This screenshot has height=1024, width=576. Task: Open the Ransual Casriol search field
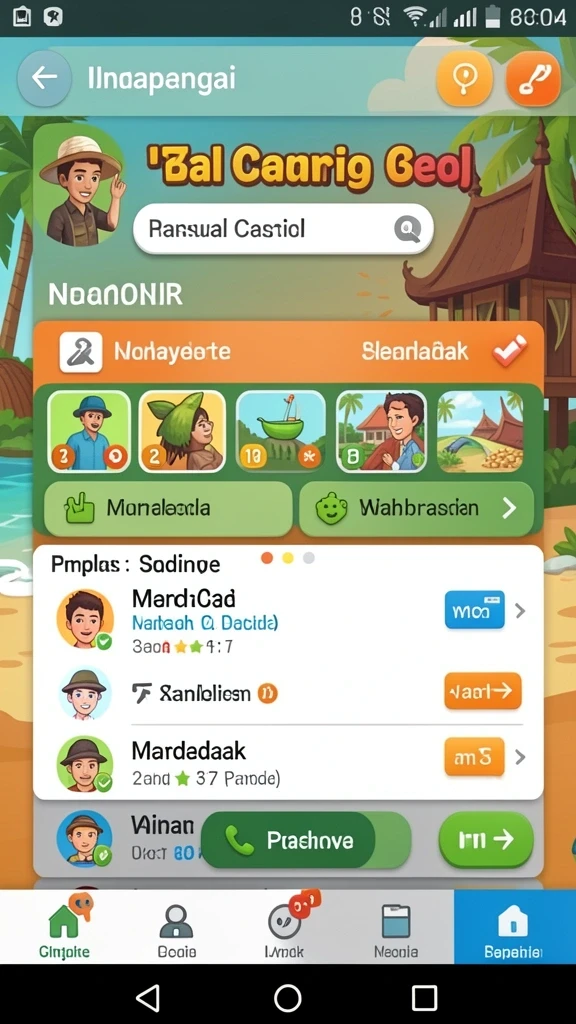point(283,229)
